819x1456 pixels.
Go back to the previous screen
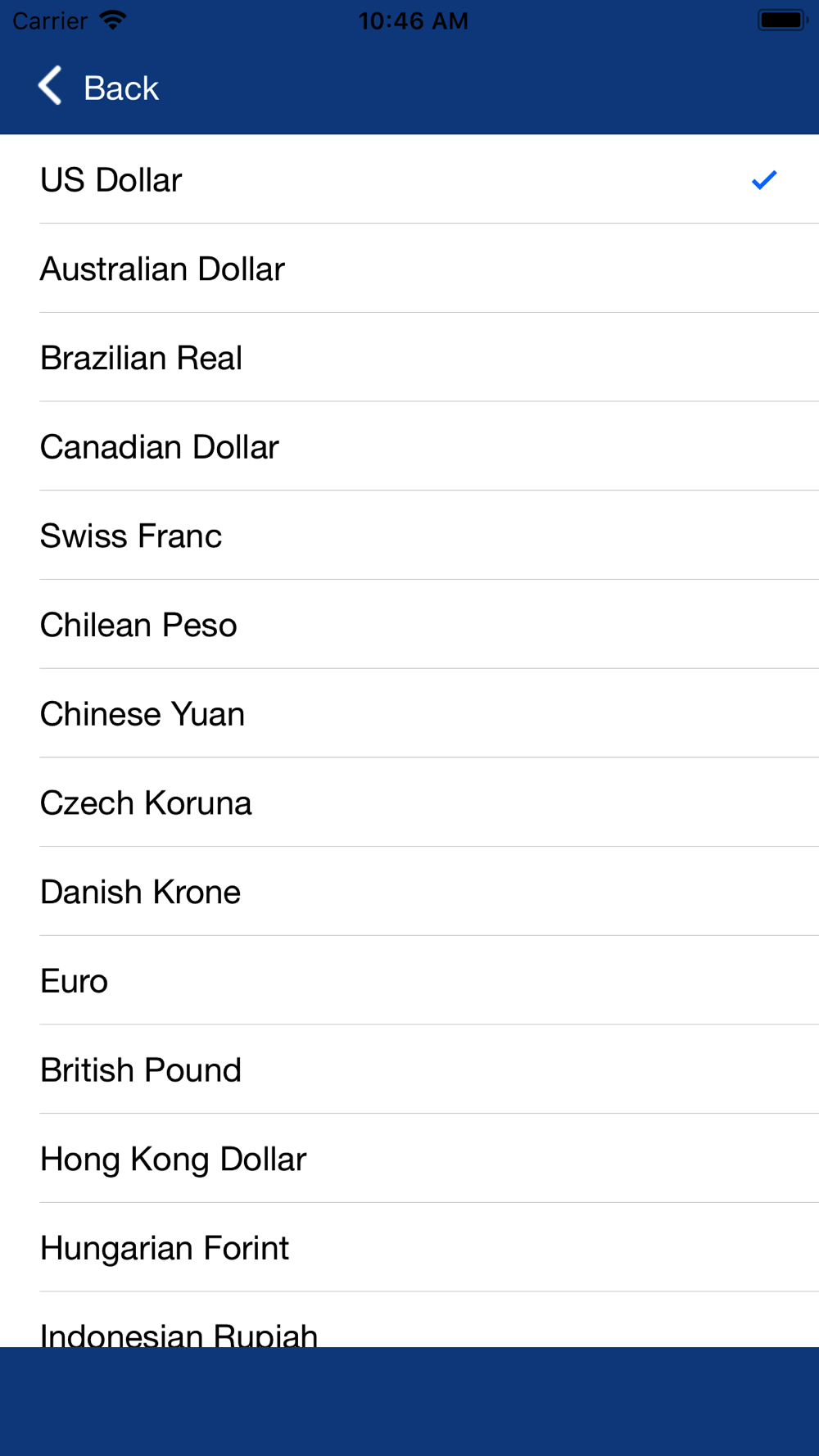pos(98,88)
